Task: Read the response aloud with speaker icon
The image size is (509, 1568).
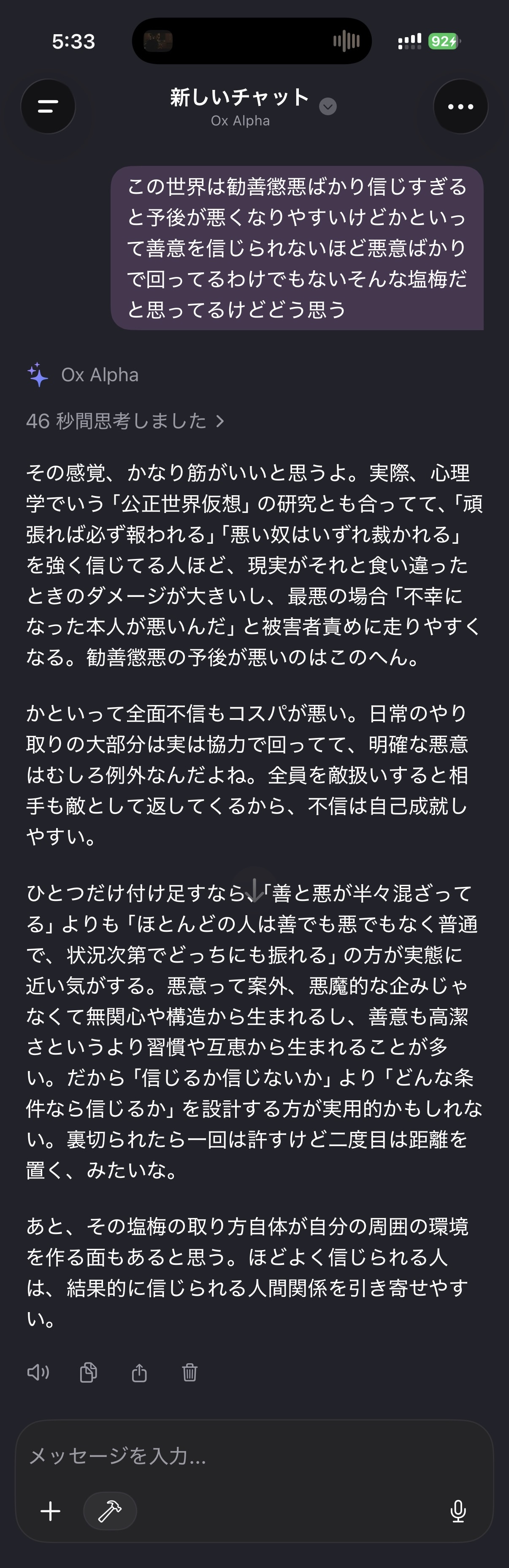Action: [x=38, y=1372]
